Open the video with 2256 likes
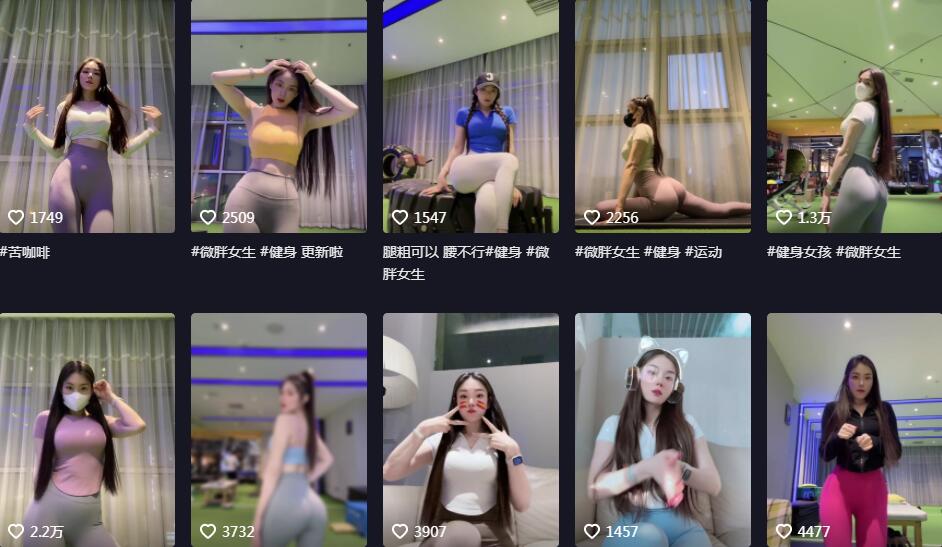 tap(663, 115)
